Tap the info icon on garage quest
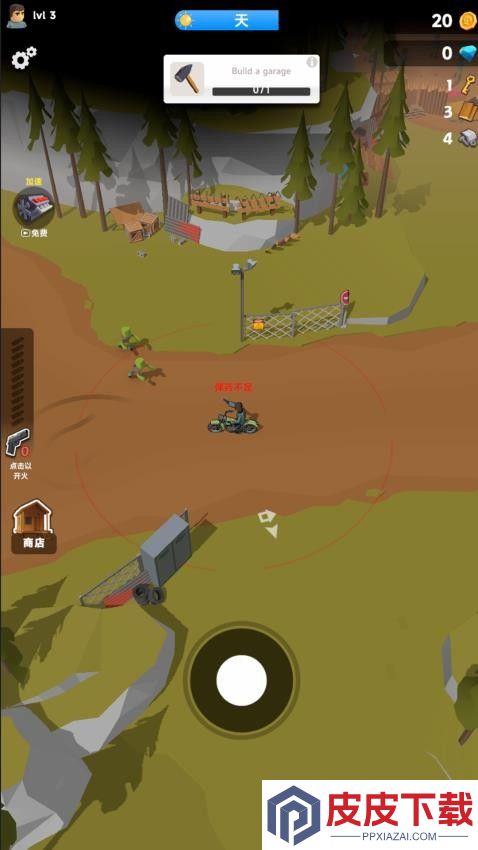The image size is (478, 850). 312,62
